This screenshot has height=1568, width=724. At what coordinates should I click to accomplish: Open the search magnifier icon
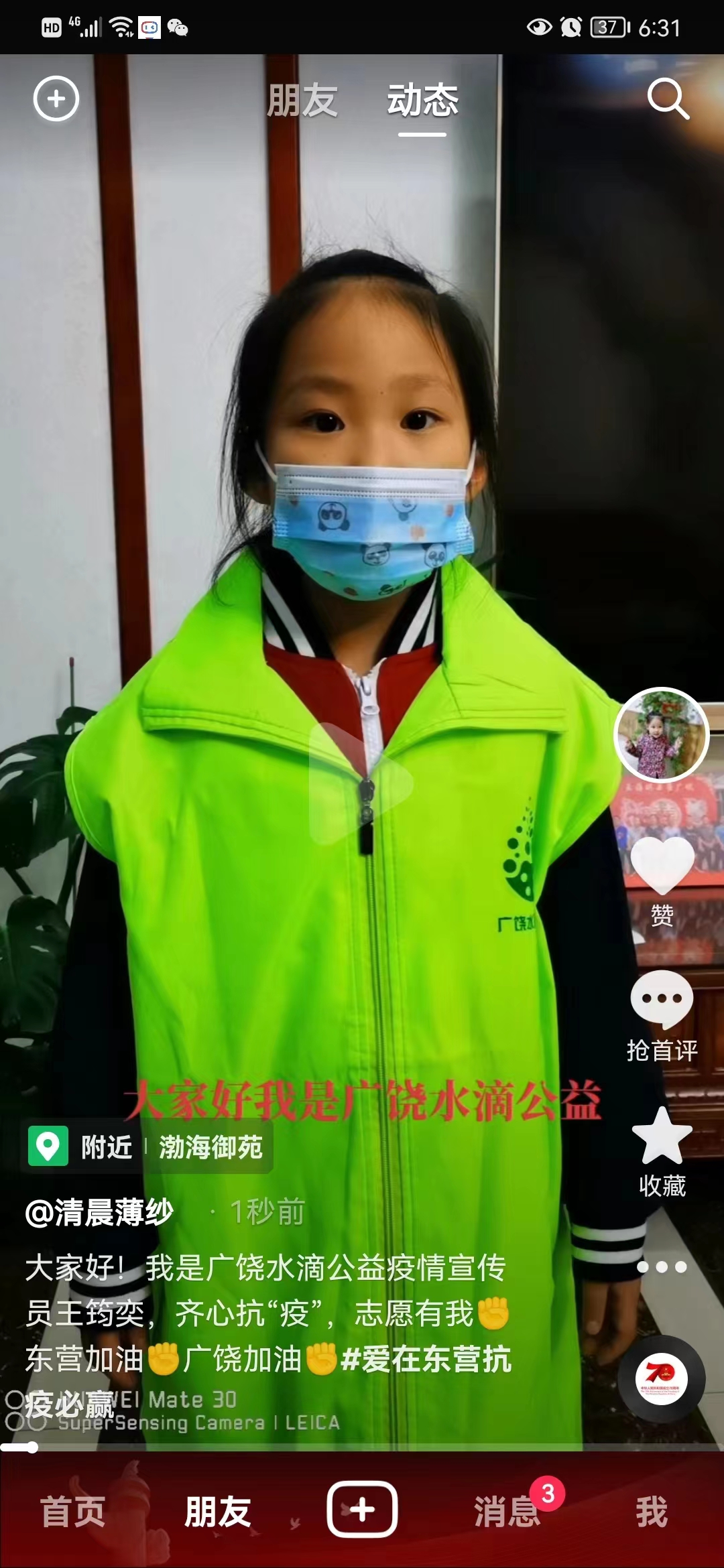coord(668,99)
